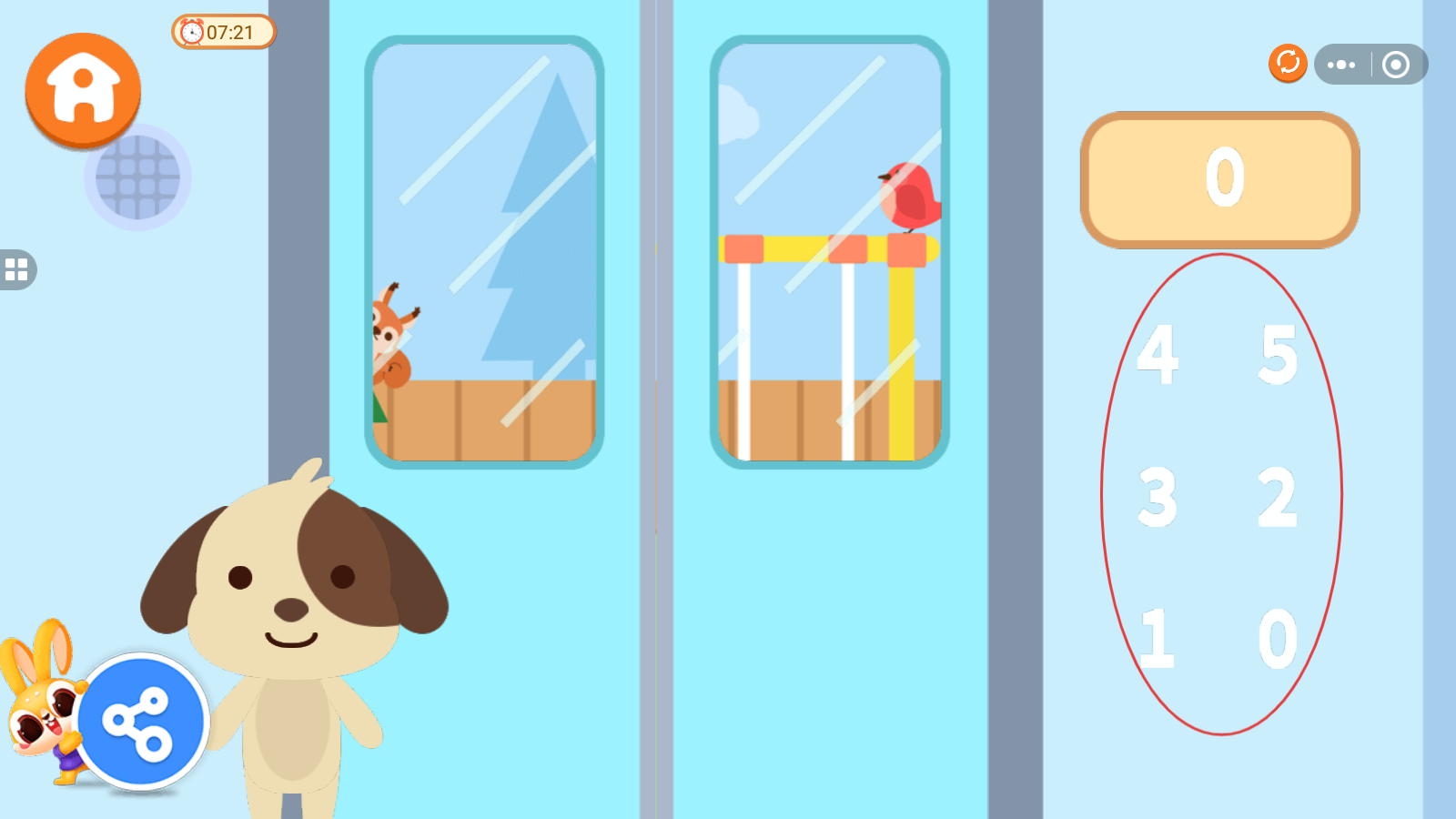This screenshot has width=1456, height=819.
Task: Return to the home screen via house button
Action: (83, 89)
